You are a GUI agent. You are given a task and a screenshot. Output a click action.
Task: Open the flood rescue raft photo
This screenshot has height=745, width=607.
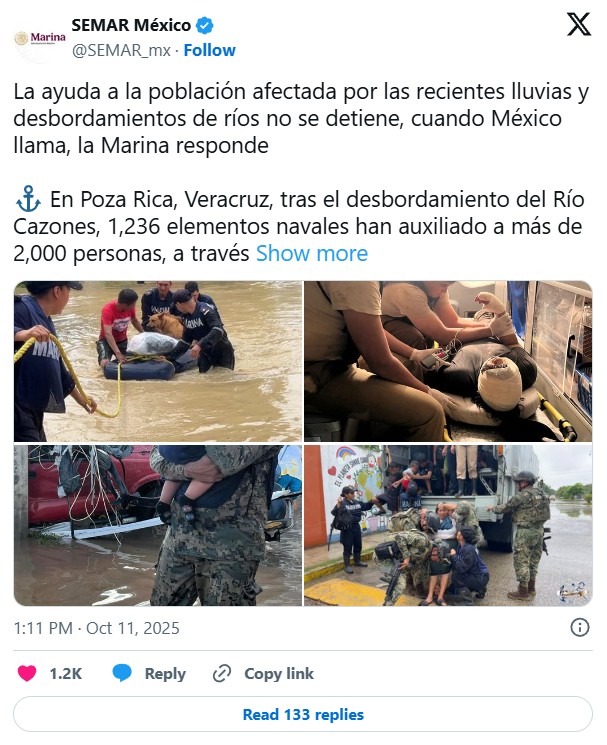point(158,361)
